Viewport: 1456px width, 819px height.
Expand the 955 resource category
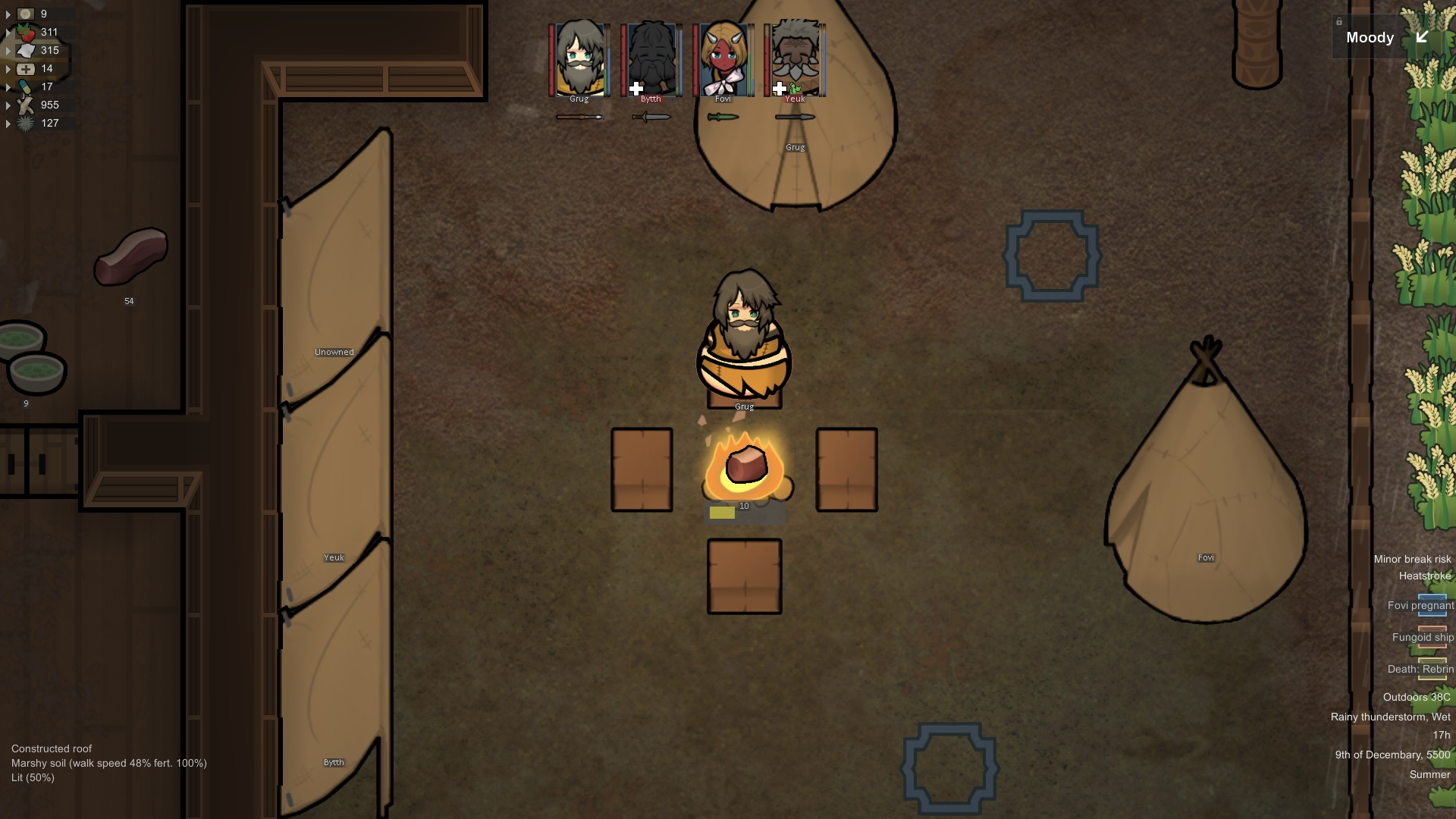(8, 105)
